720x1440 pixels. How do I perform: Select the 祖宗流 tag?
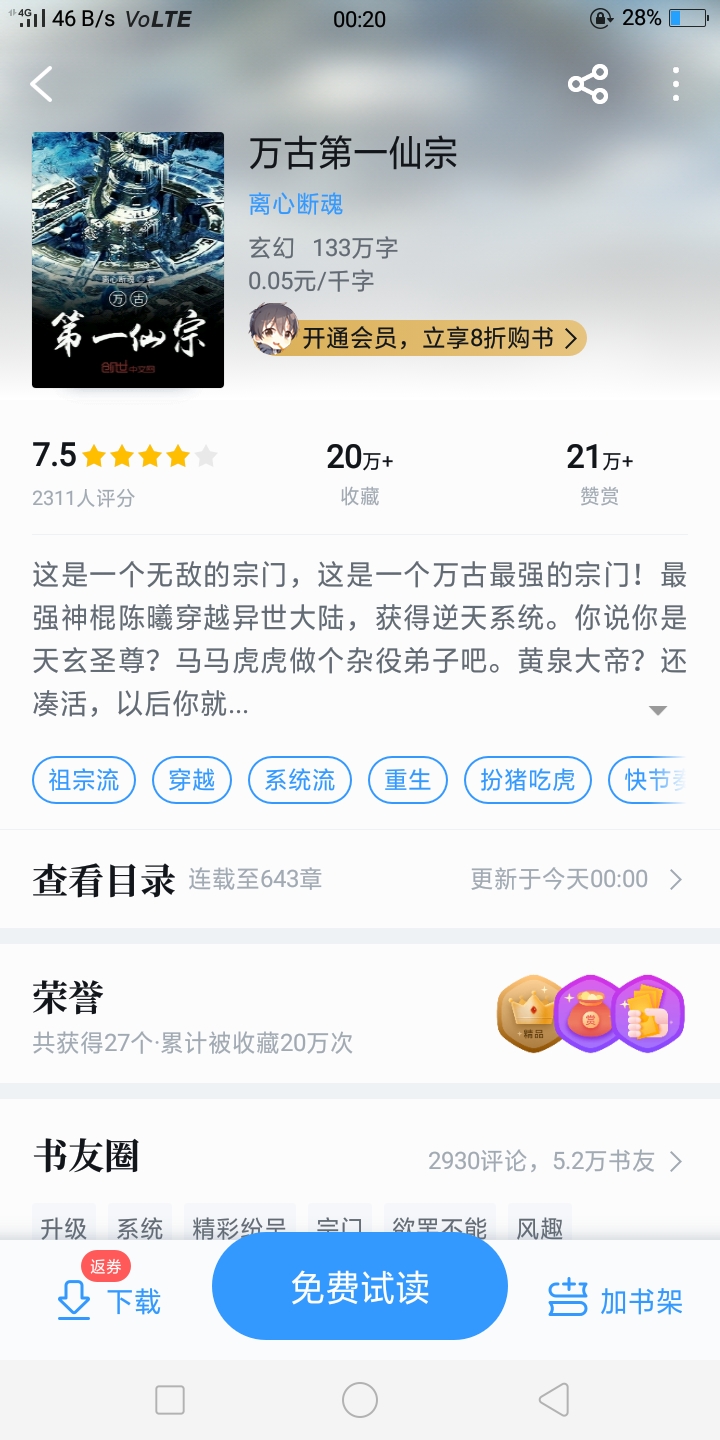point(84,780)
